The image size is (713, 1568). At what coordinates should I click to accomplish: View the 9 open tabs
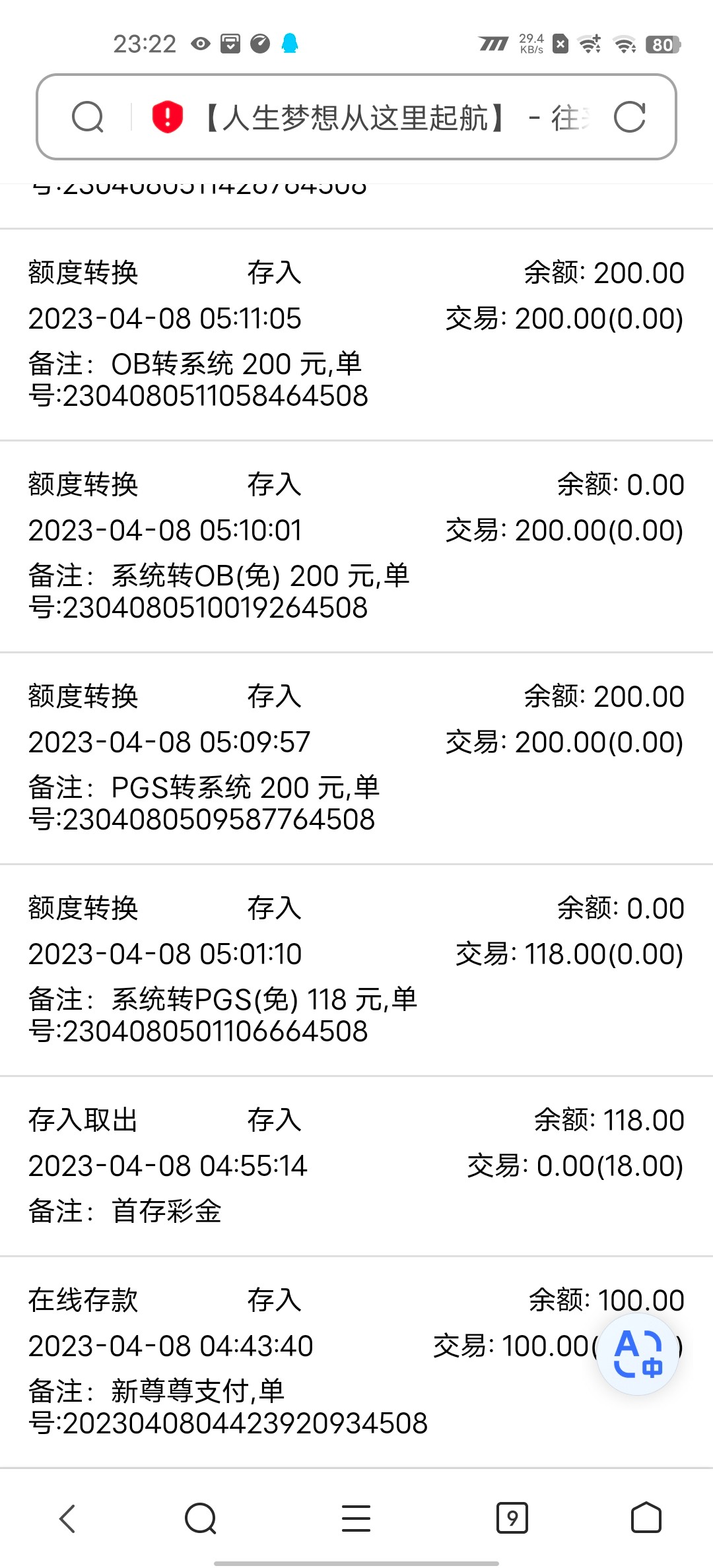[512, 1518]
